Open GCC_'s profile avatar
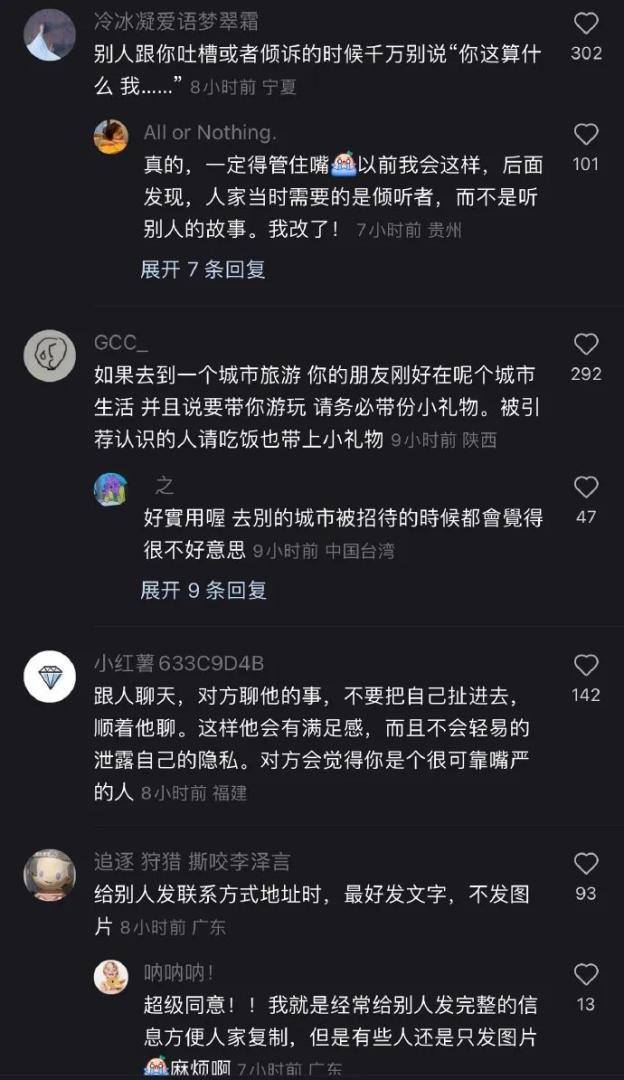624x1080 pixels. 49,355
